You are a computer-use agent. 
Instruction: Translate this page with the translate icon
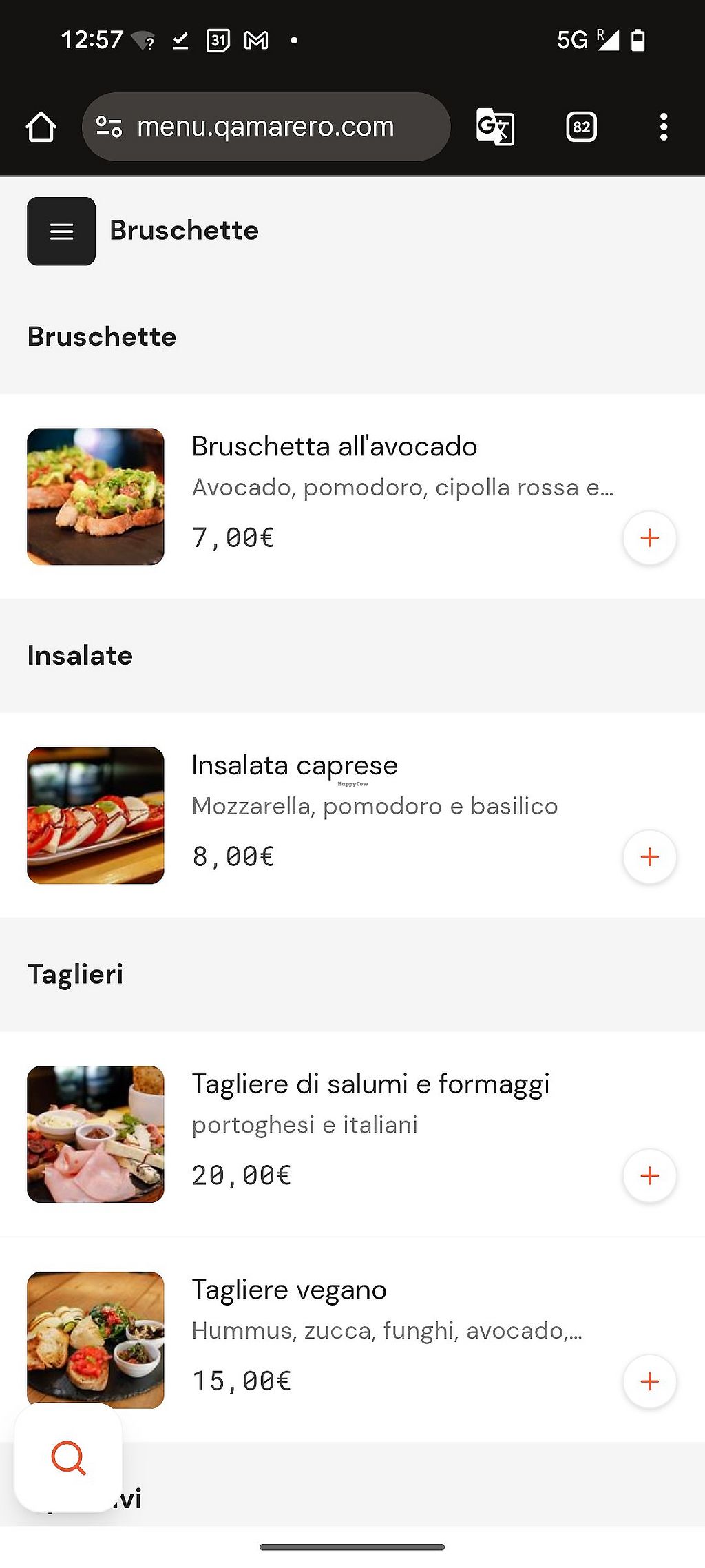495,127
